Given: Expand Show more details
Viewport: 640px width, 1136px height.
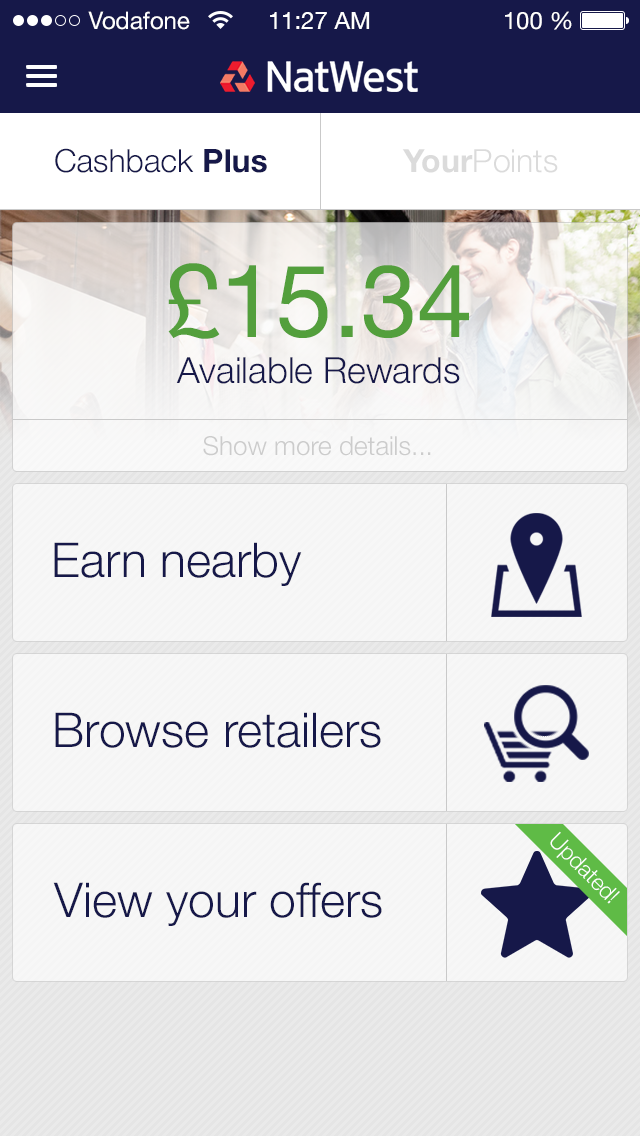Looking at the screenshot, I should click(x=318, y=446).
